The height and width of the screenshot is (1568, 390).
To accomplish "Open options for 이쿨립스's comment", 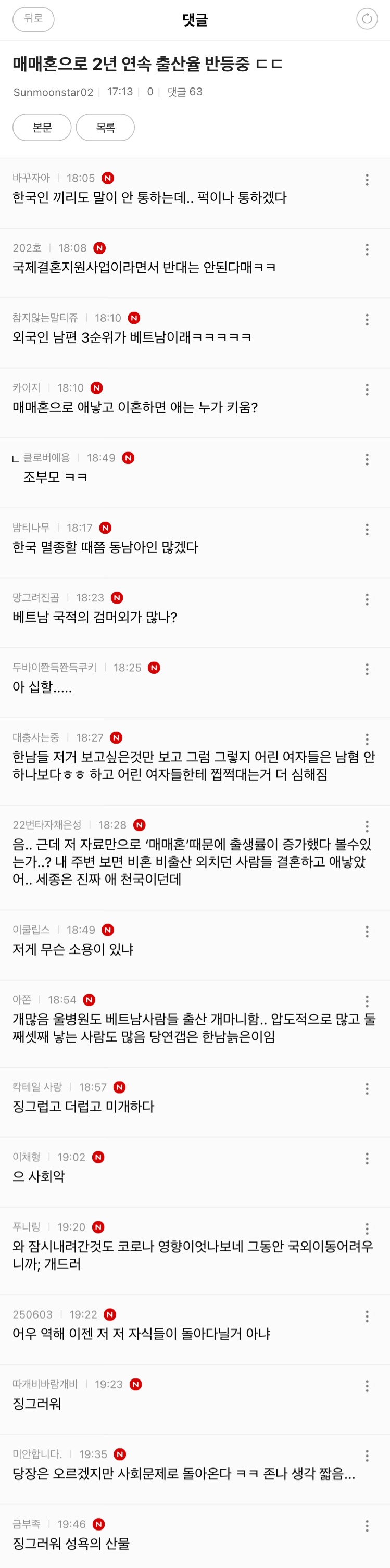I will (367, 931).
